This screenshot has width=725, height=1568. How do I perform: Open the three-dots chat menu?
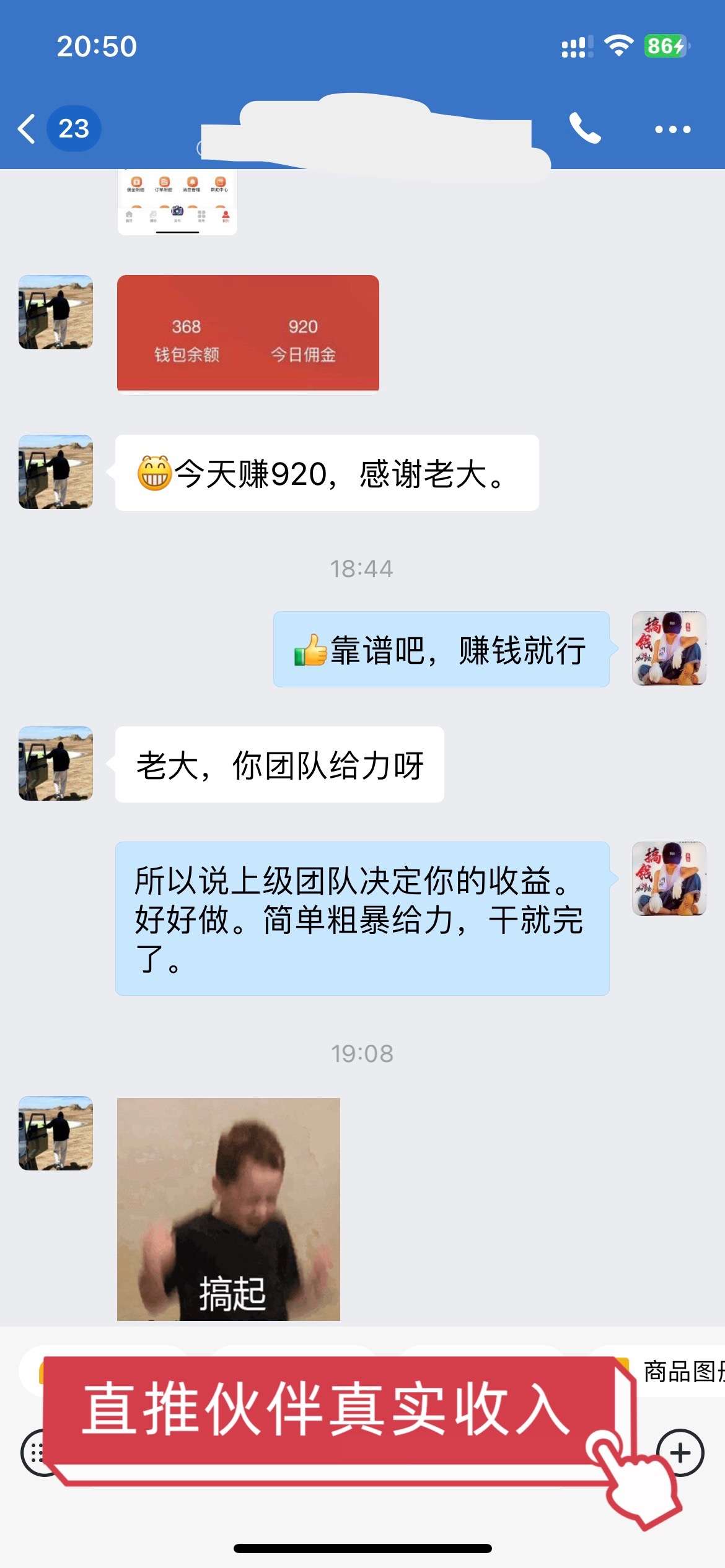(x=672, y=129)
